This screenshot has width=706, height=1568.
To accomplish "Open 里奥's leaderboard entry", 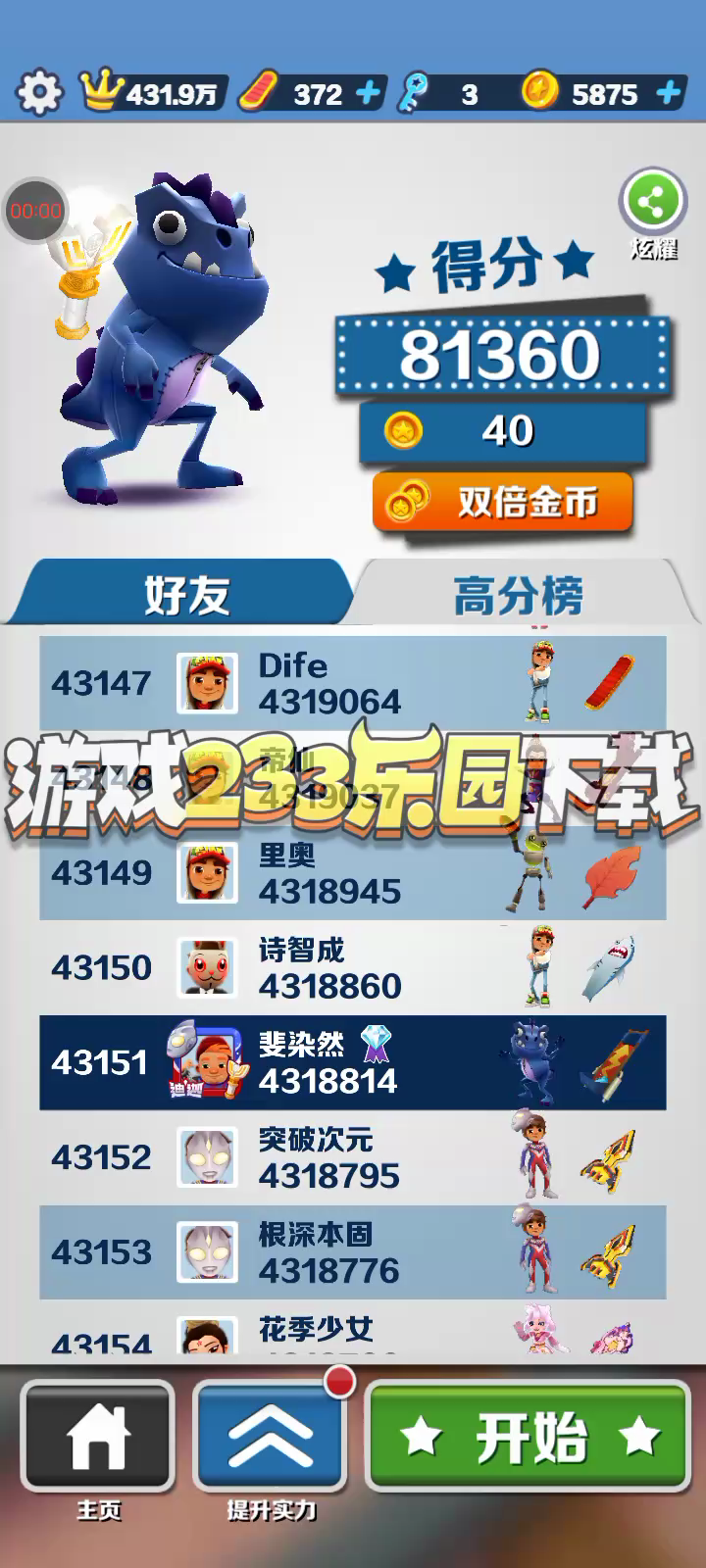I will pos(353,872).
